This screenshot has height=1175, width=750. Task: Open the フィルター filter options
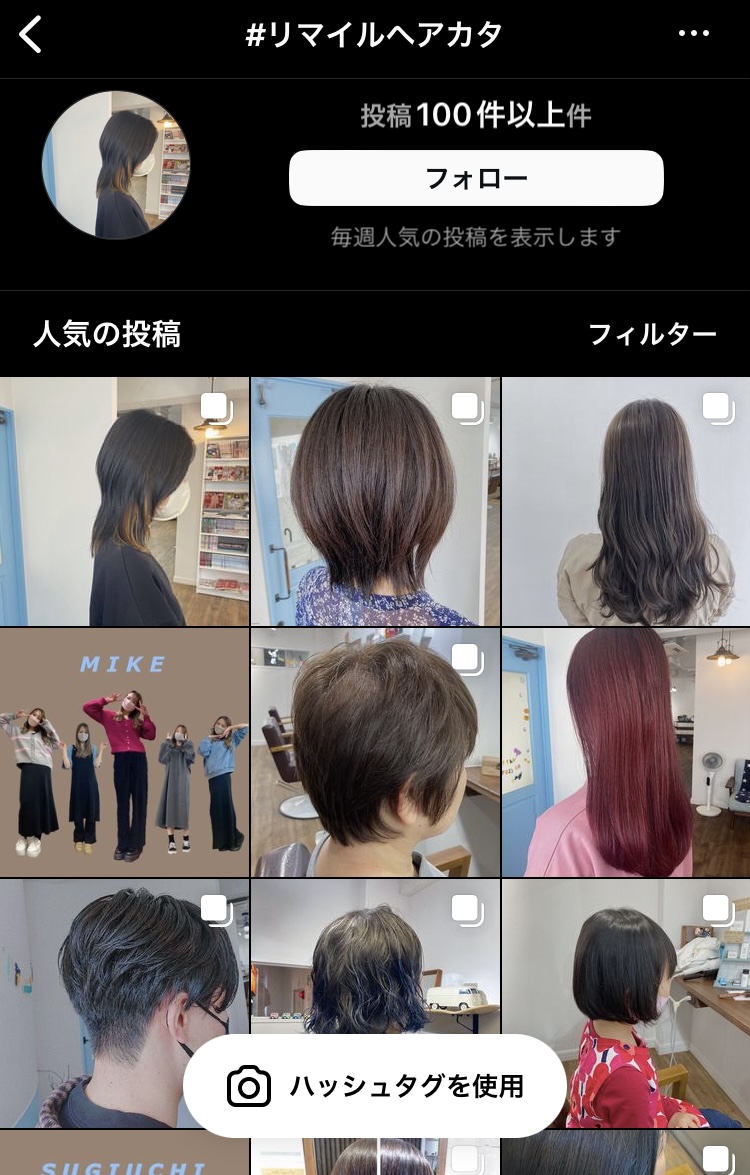pos(652,334)
